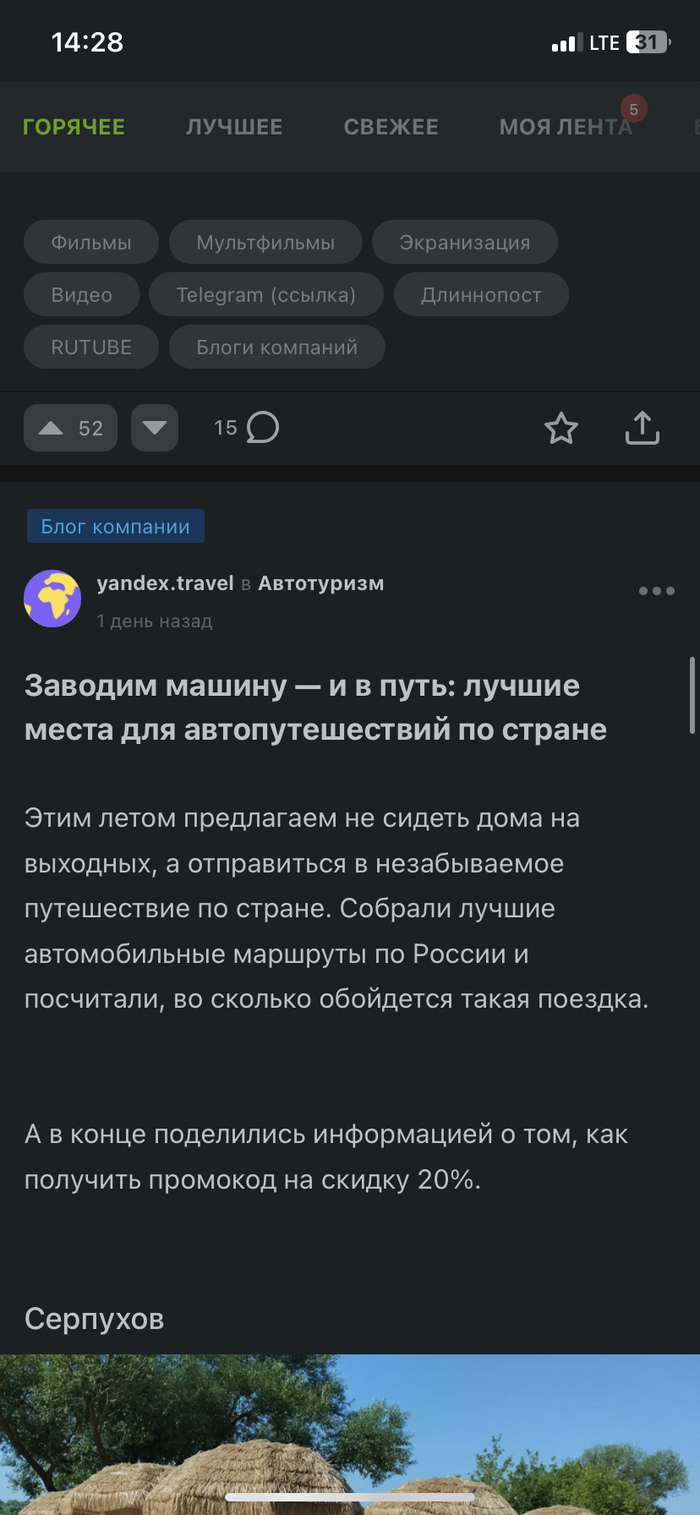This screenshot has height=1515, width=700.
Task: Open the three-dot menu of yandex.travel post
Action: (656, 591)
